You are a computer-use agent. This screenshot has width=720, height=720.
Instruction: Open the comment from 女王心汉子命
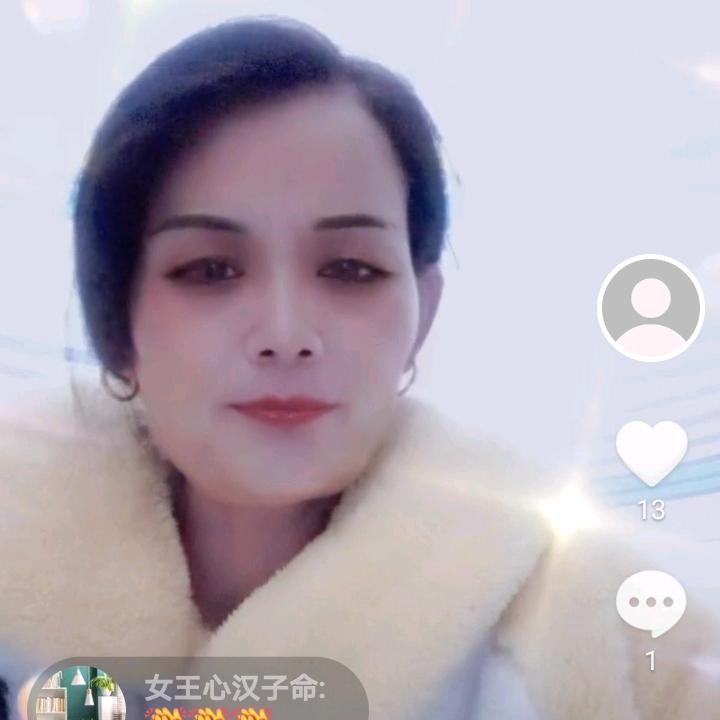(235, 690)
